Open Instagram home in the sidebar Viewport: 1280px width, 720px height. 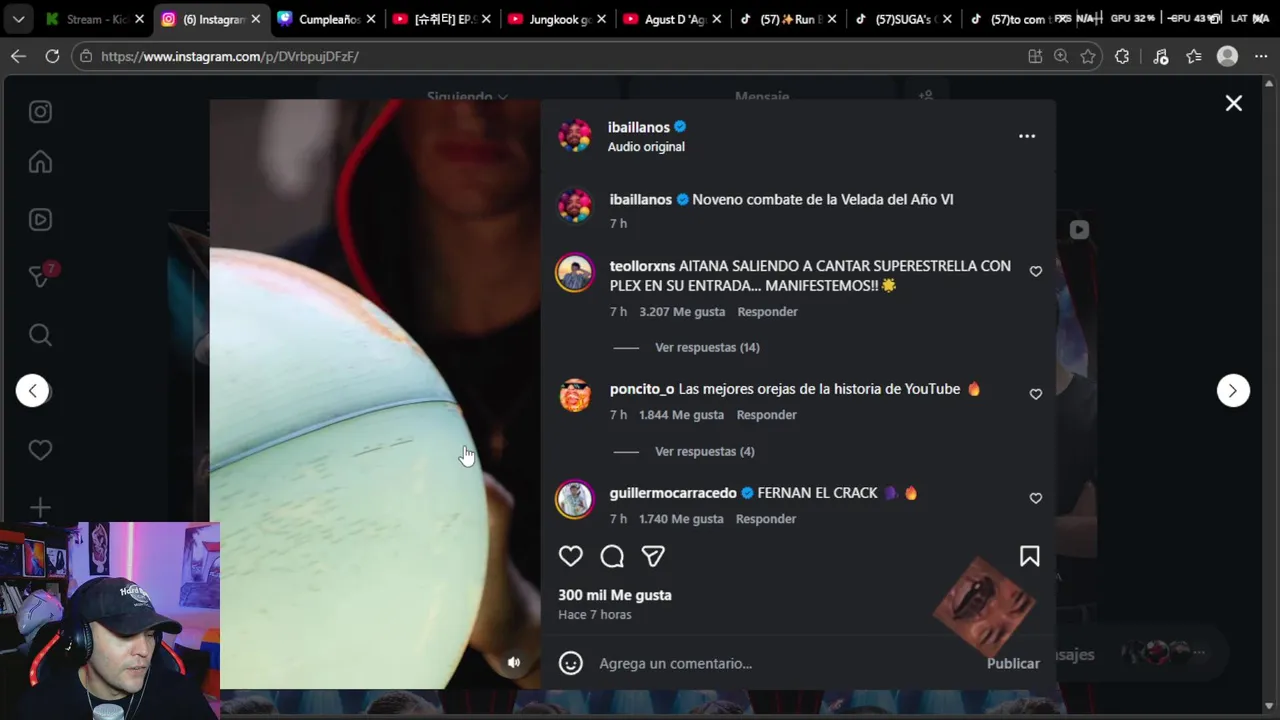point(40,162)
